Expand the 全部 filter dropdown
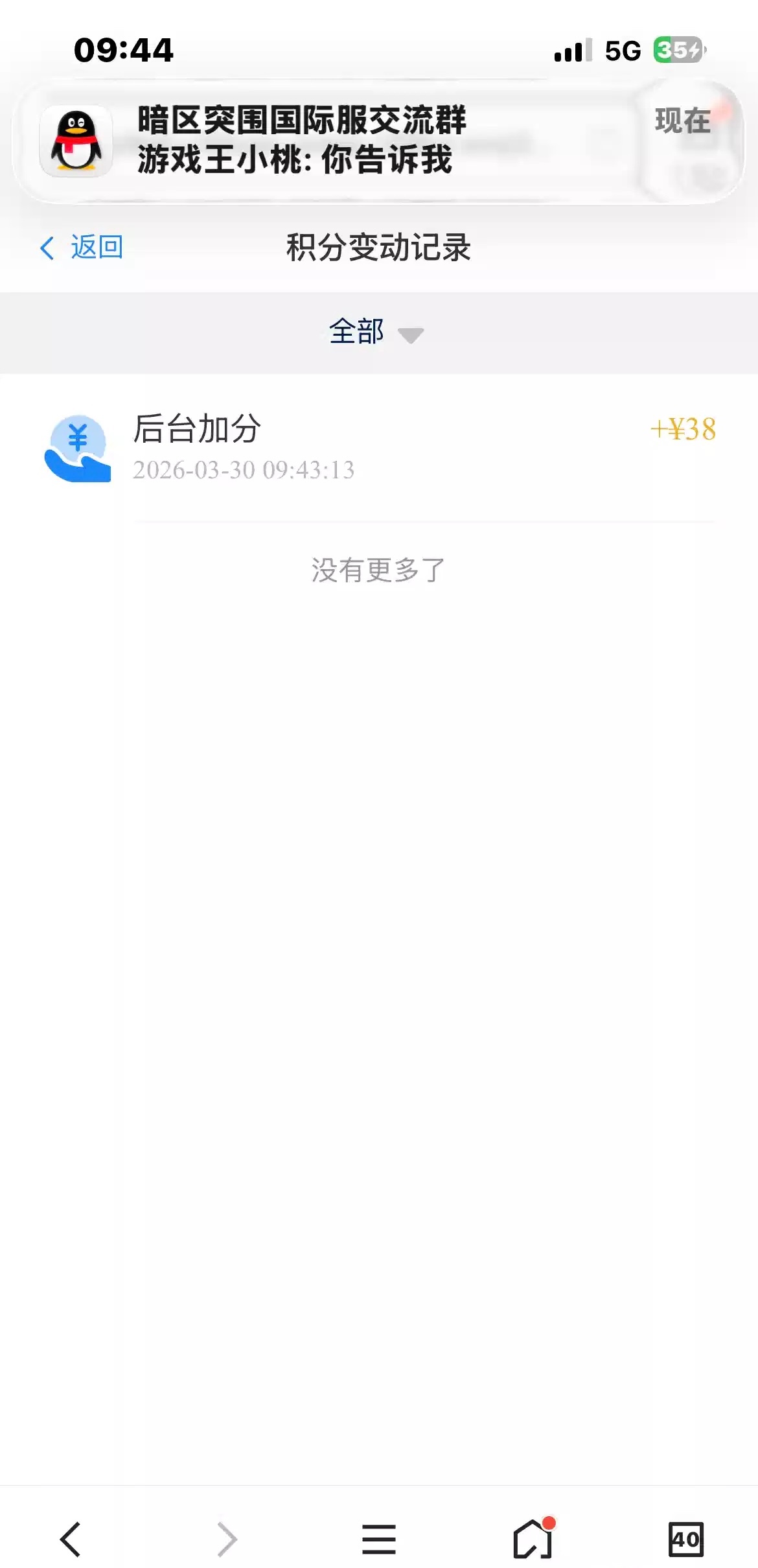This screenshot has width=758, height=1568. pos(376,333)
